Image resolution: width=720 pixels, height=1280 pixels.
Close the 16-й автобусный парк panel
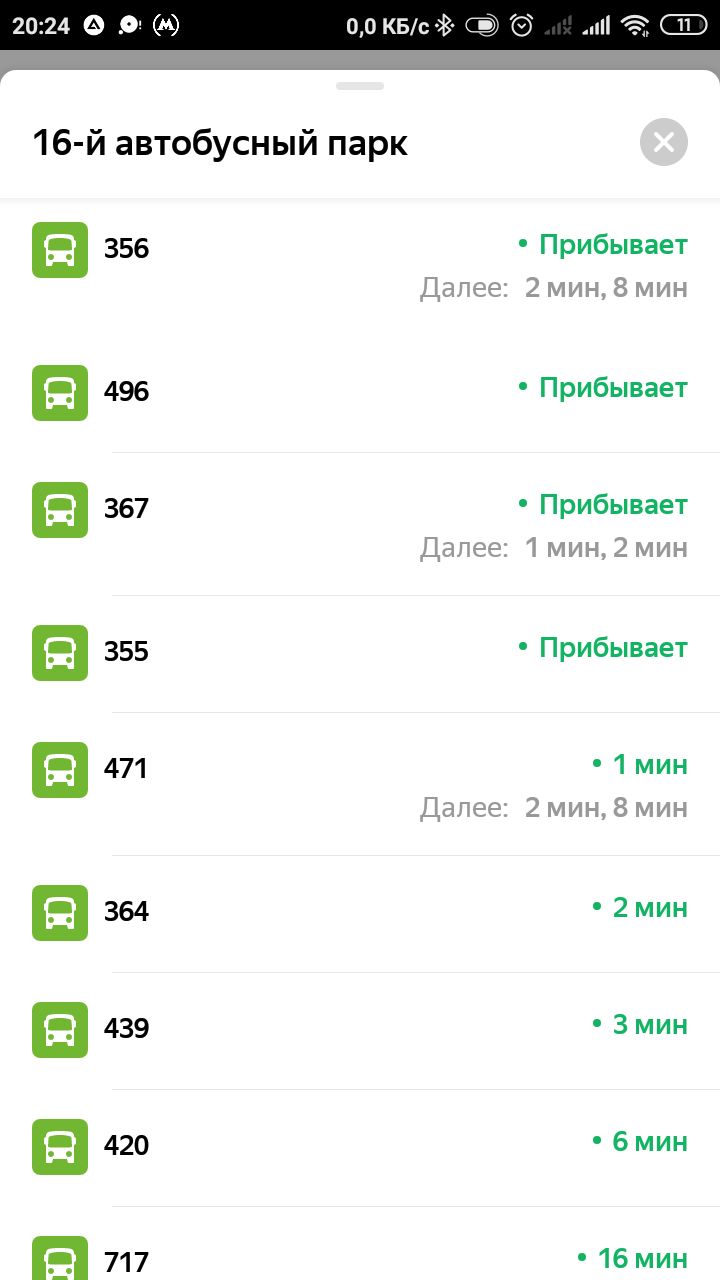664,142
